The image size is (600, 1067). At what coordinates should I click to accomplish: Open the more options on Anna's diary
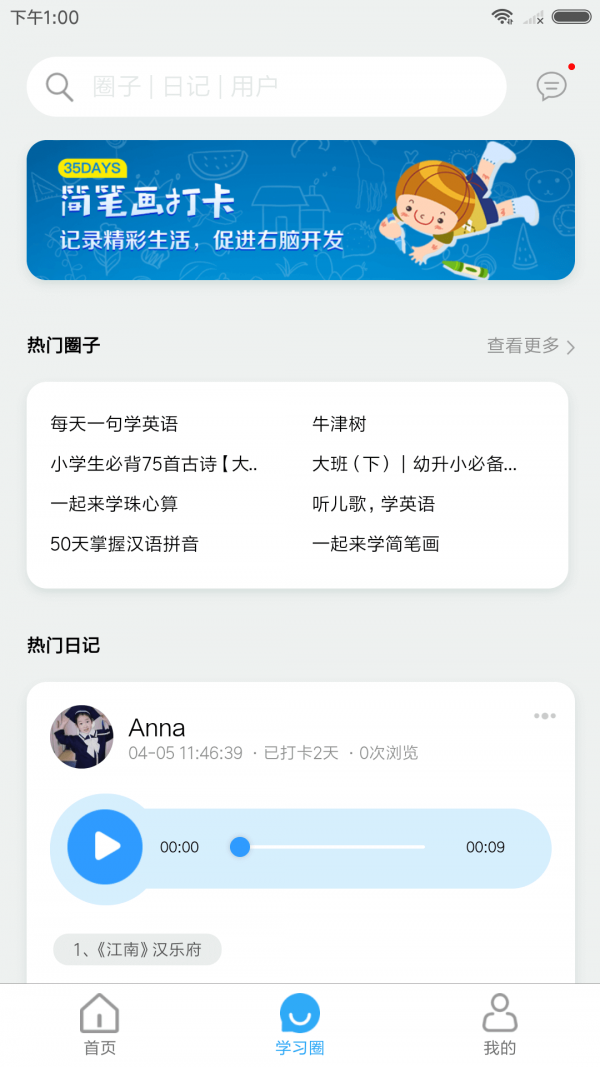tap(545, 716)
